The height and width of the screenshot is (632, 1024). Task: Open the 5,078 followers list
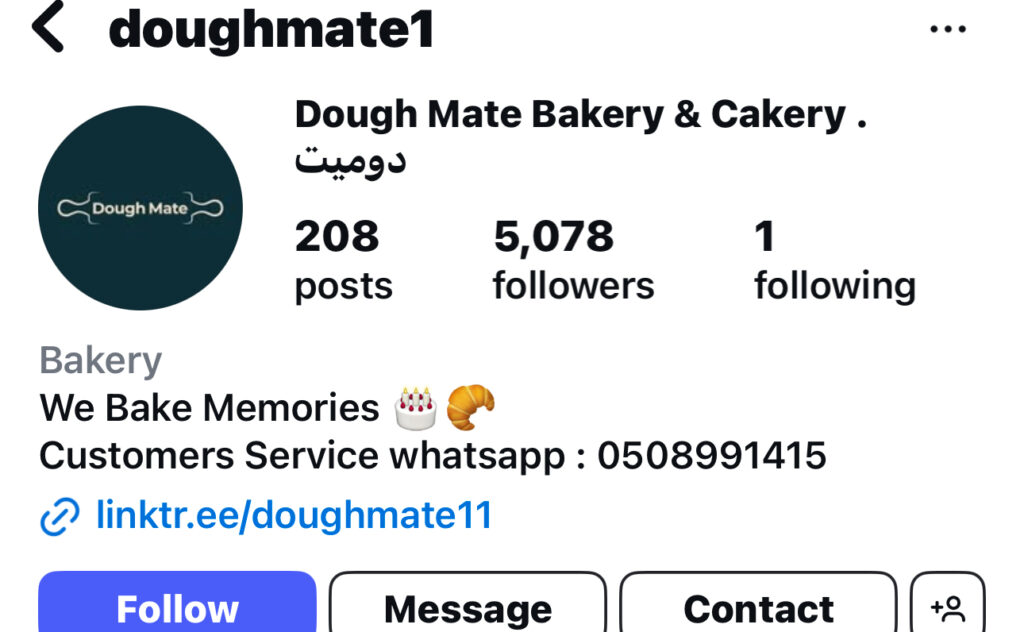pos(572,260)
